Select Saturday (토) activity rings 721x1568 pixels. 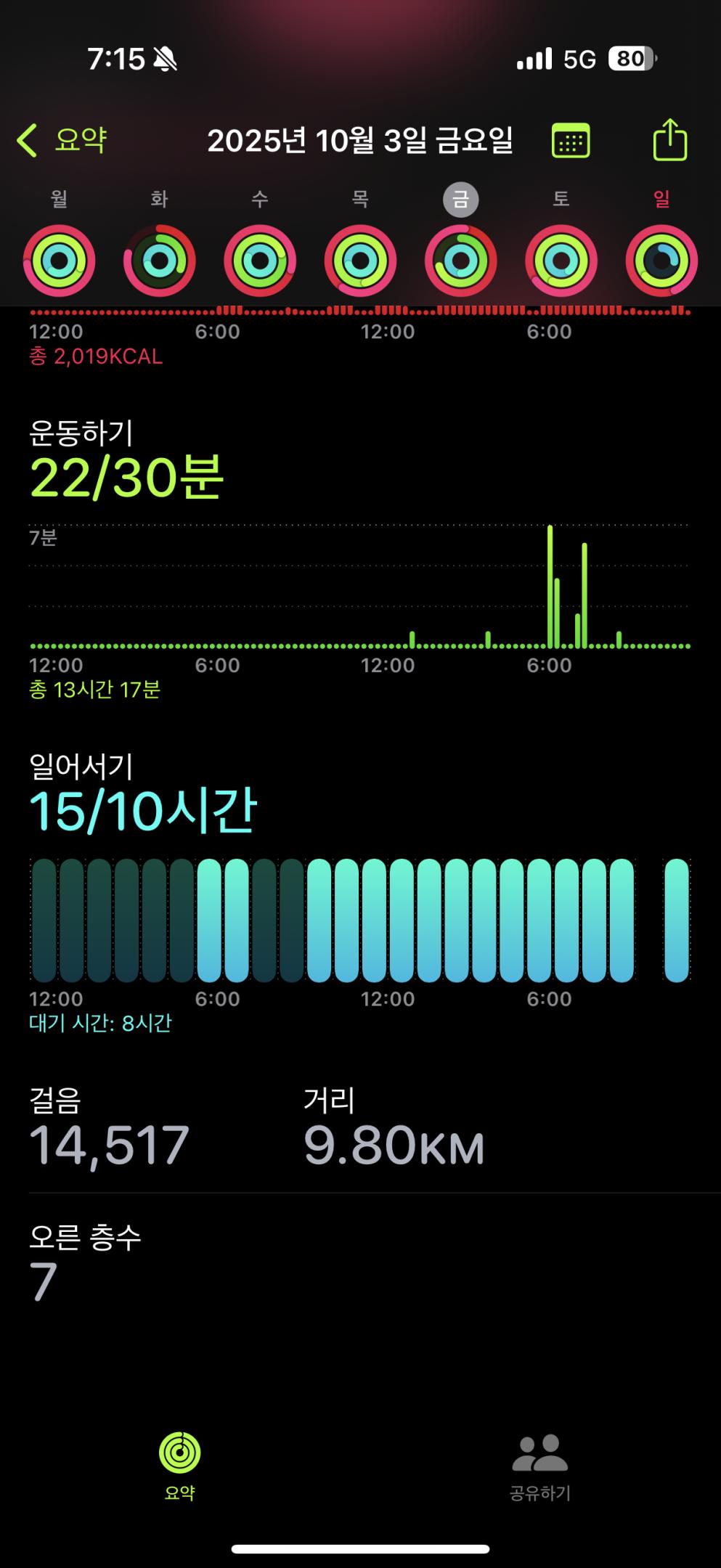(561, 261)
